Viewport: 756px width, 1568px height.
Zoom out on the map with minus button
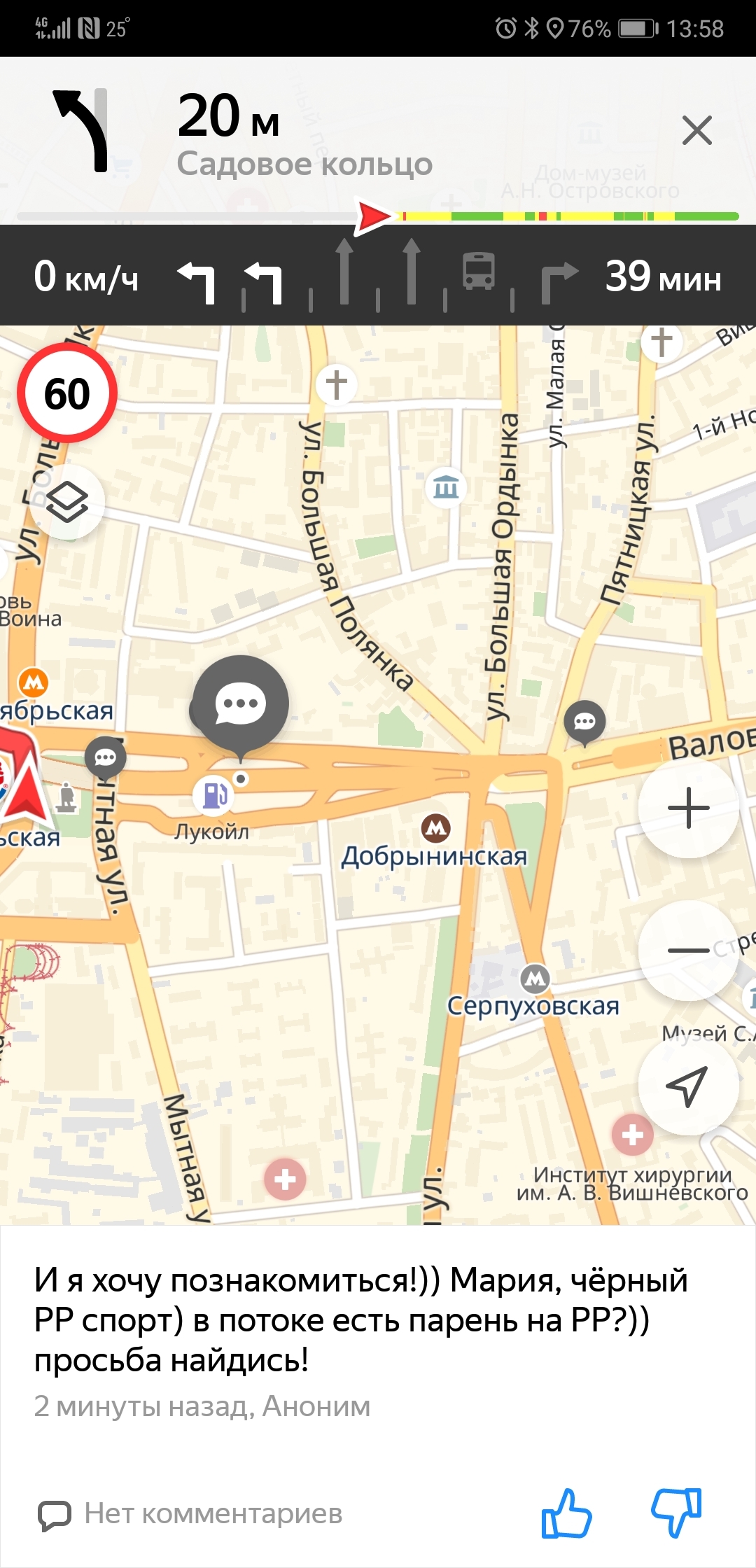(x=688, y=950)
